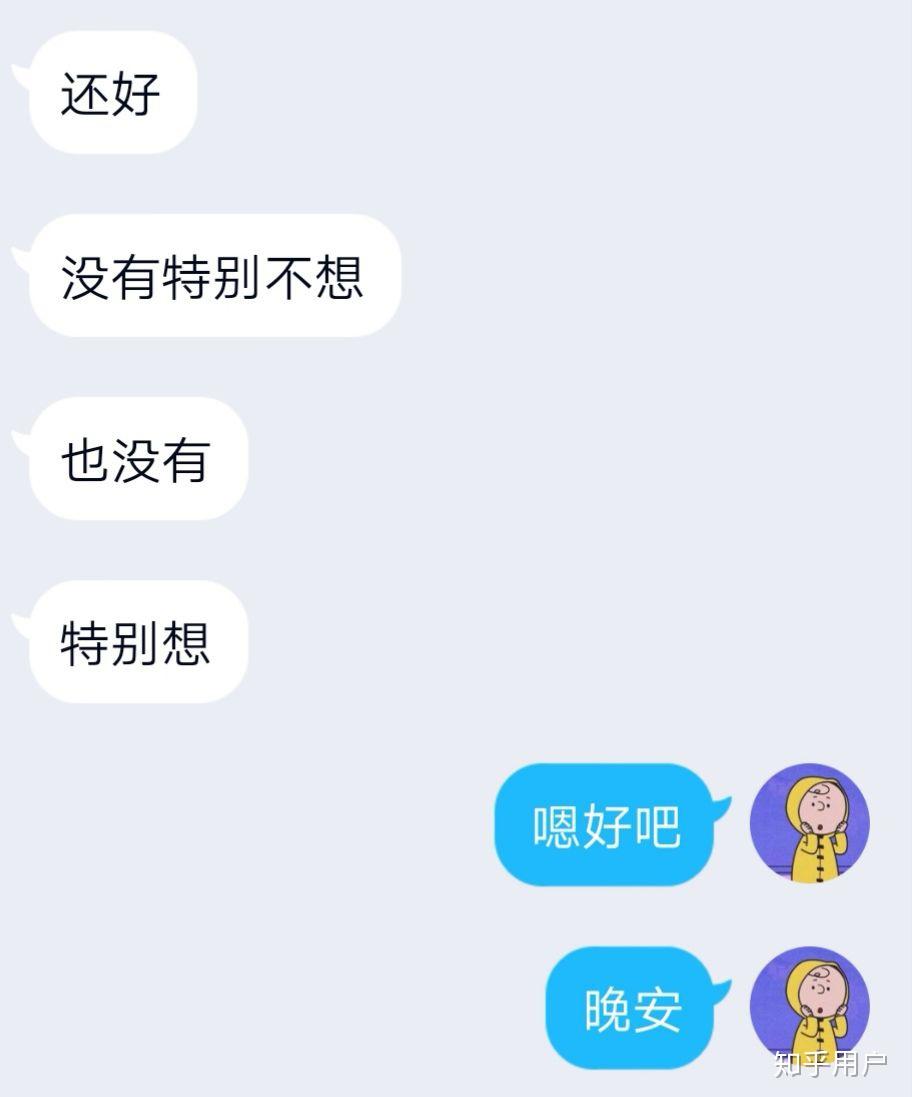Tap the avatar next to 晚安 message
912x1097 pixels.
(809, 1005)
